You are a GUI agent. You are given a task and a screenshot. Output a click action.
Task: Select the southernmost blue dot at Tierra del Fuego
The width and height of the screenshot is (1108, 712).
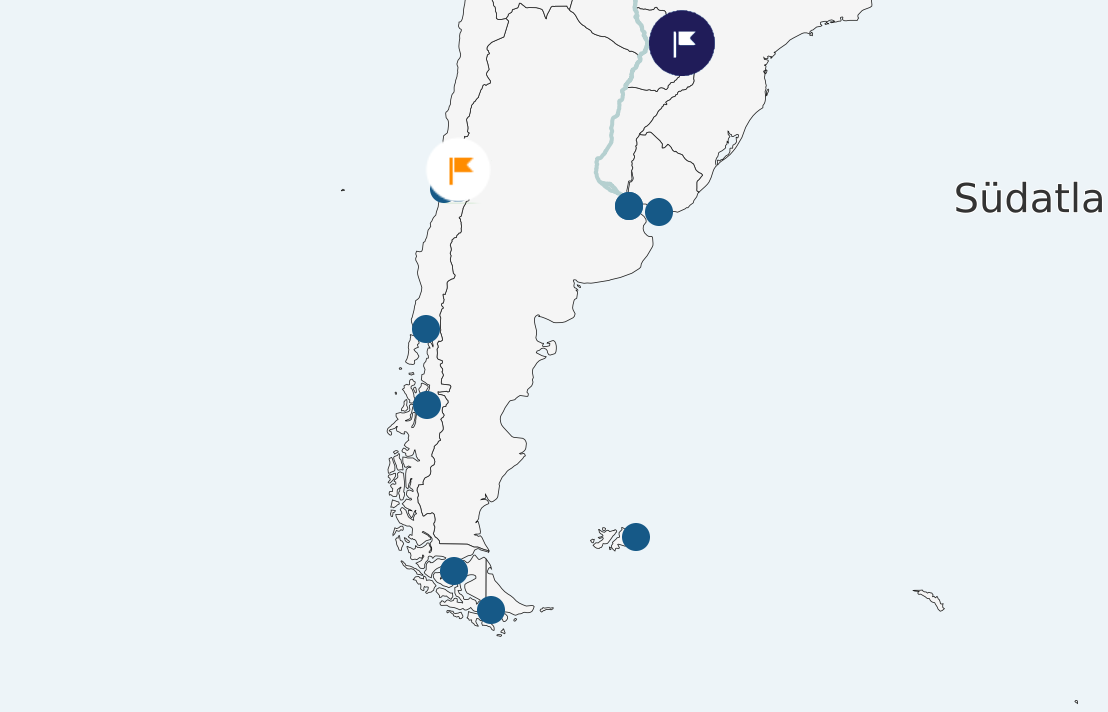tap(491, 610)
